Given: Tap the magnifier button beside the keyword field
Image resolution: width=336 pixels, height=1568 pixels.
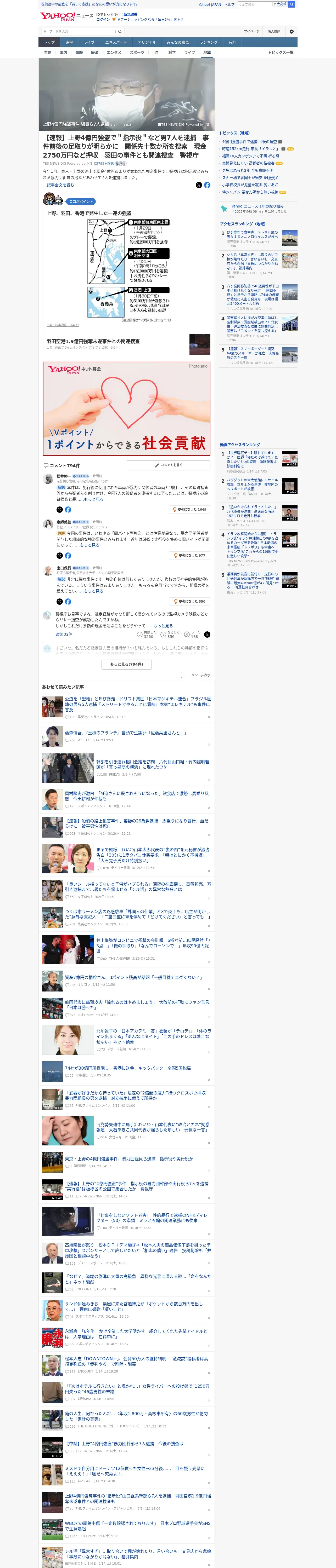Looking at the screenshot, I should point(120,32).
